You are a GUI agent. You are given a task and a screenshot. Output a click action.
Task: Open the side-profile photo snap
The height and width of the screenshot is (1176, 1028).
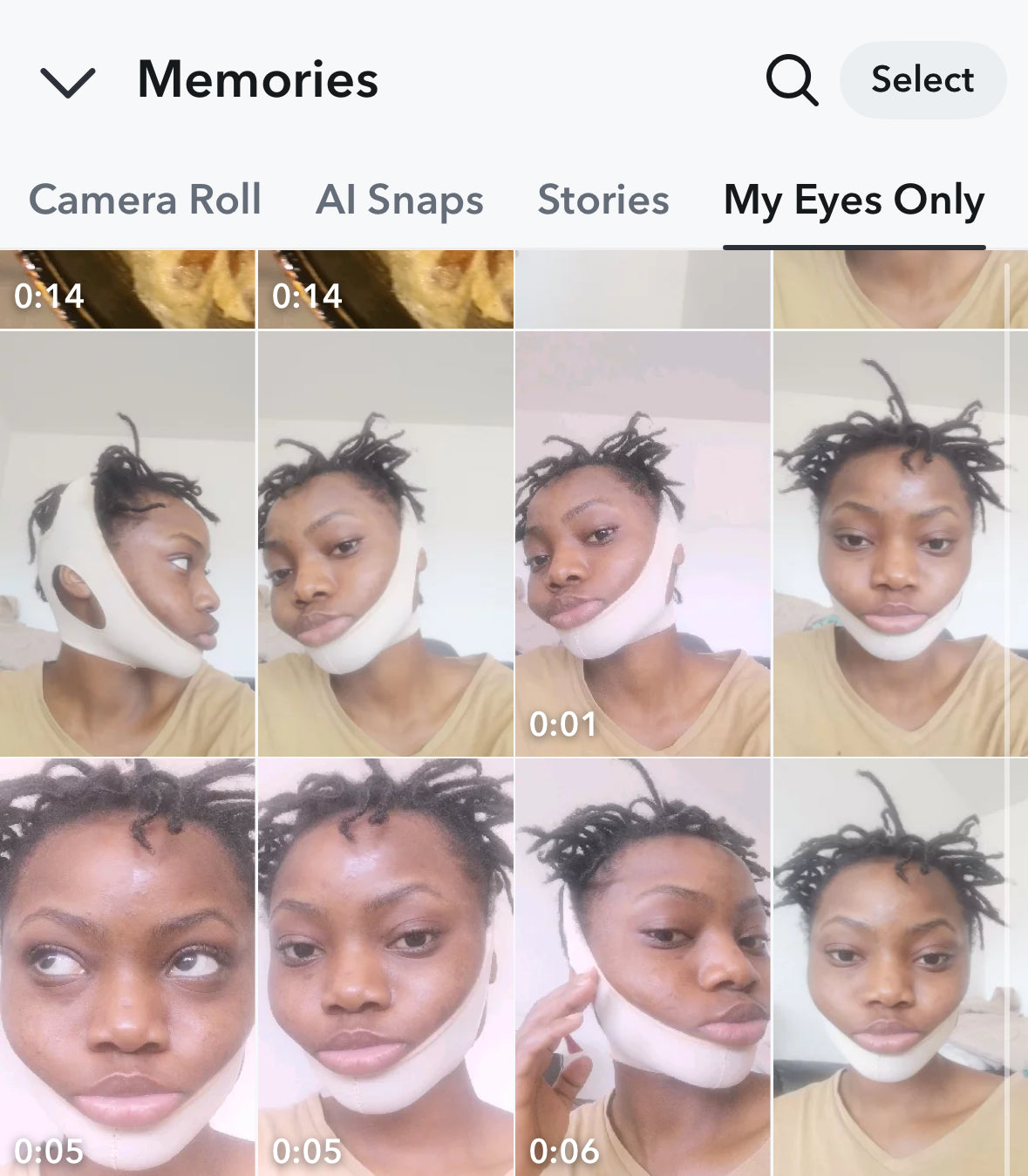point(127,544)
